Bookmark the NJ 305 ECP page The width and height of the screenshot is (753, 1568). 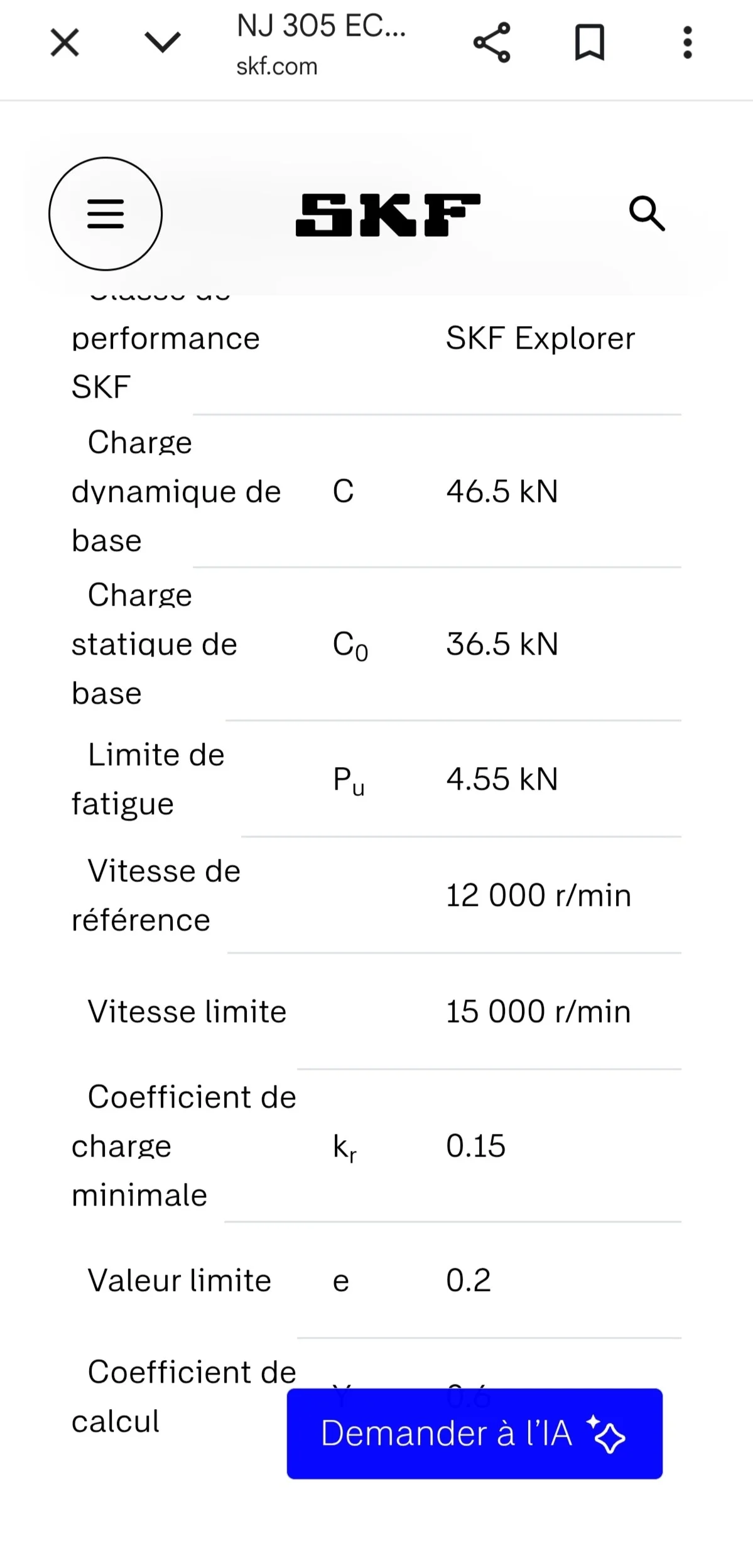click(590, 43)
